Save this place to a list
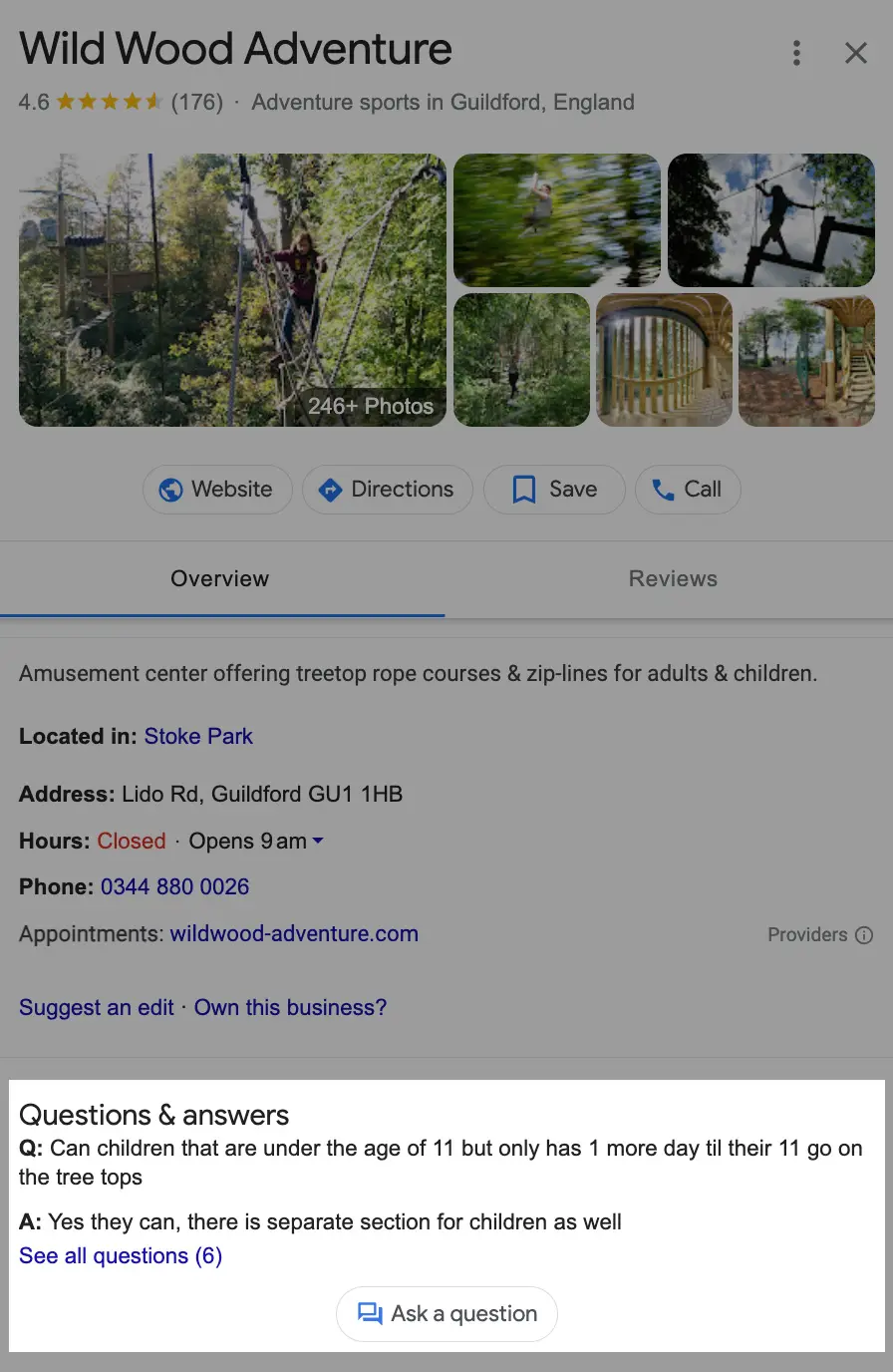 (554, 490)
